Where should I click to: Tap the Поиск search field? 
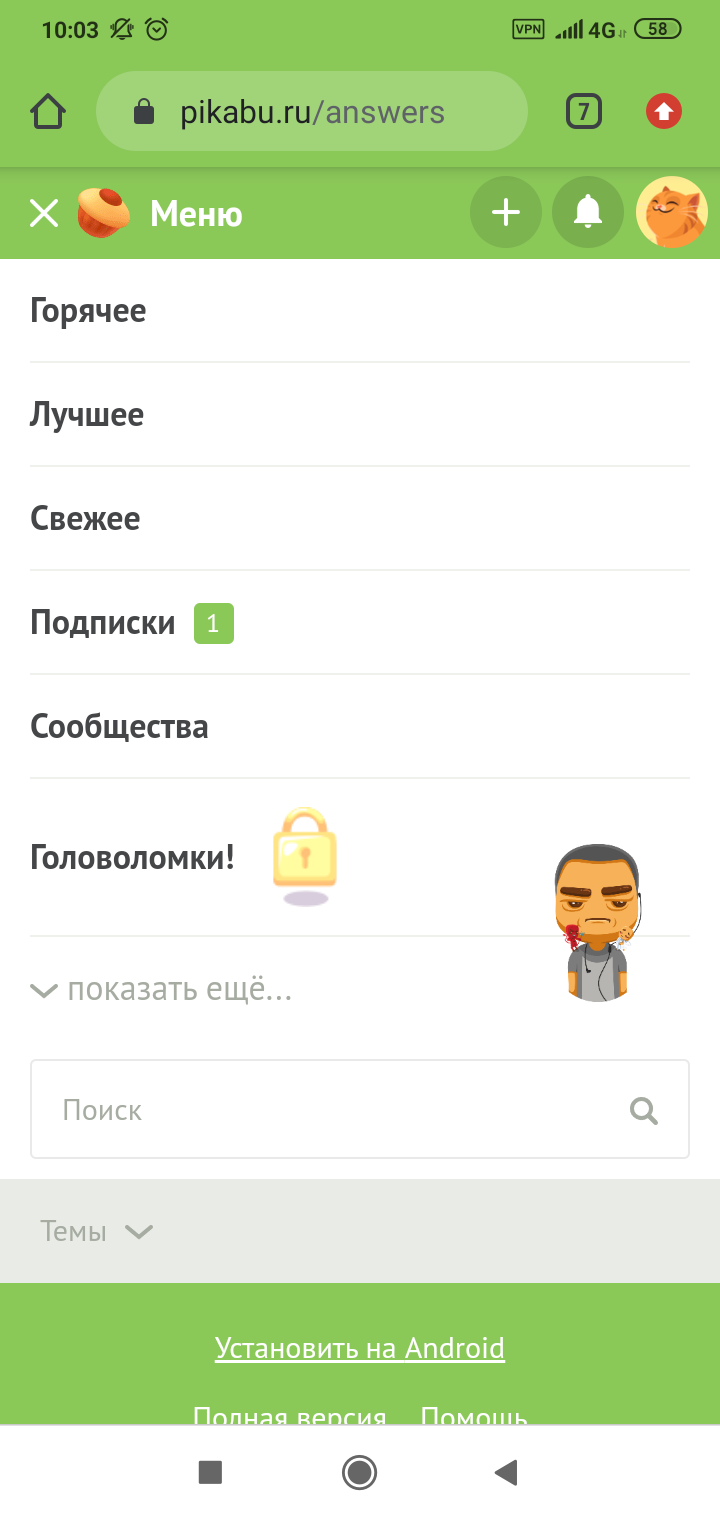pos(360,1109)
